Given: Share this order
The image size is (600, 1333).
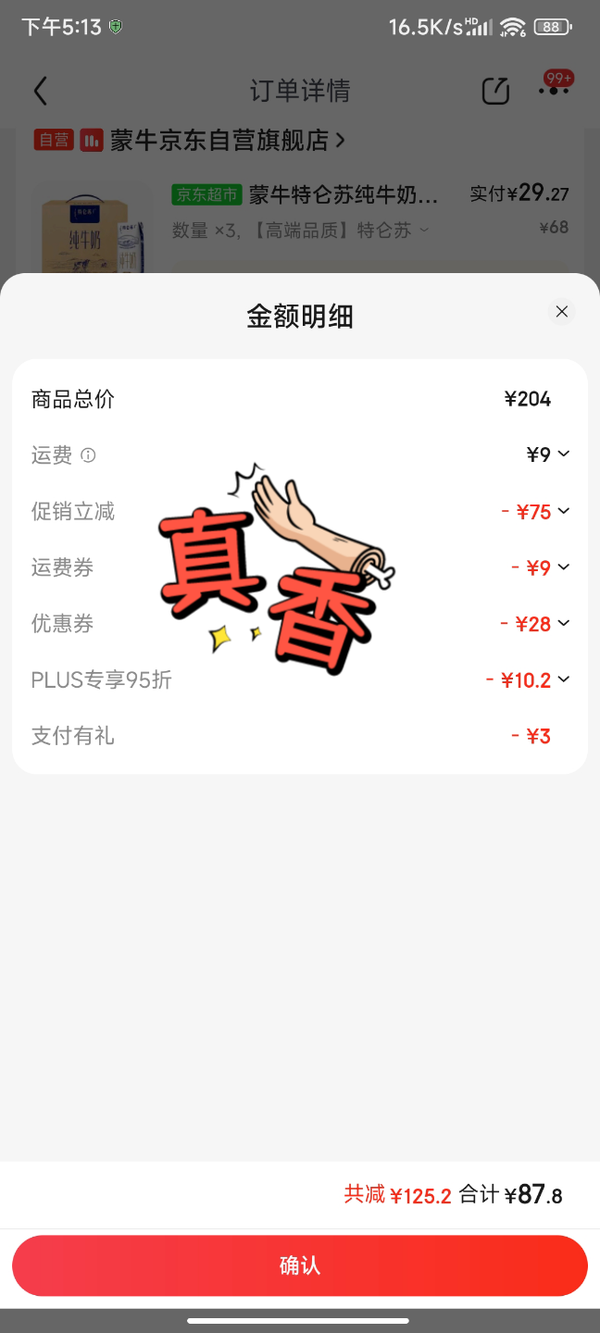Looking at the screenshot, I should [496, 91].
